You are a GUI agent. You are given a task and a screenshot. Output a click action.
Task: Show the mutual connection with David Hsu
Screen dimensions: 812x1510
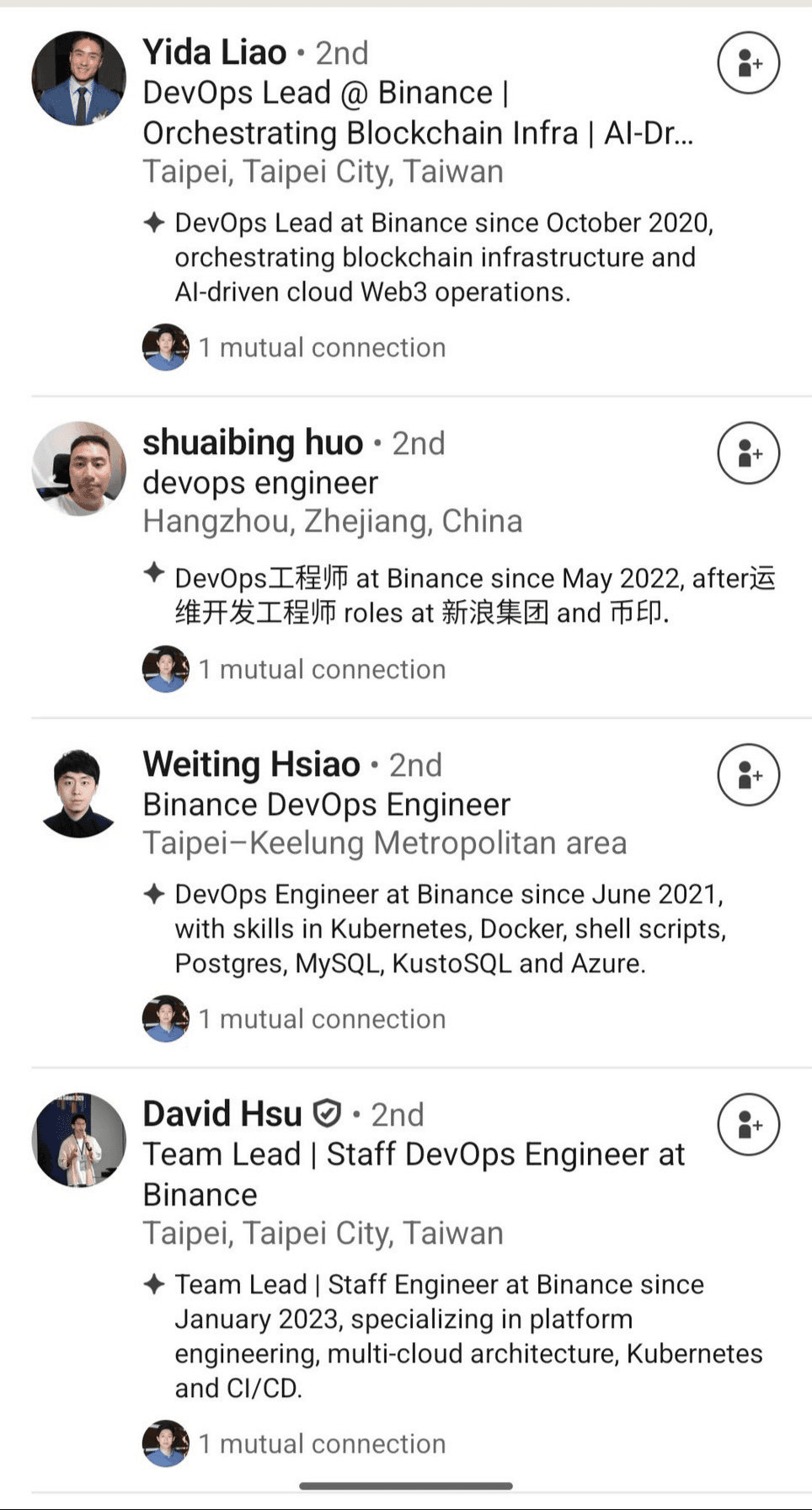pyautogui.click(x=294, y=1443)
